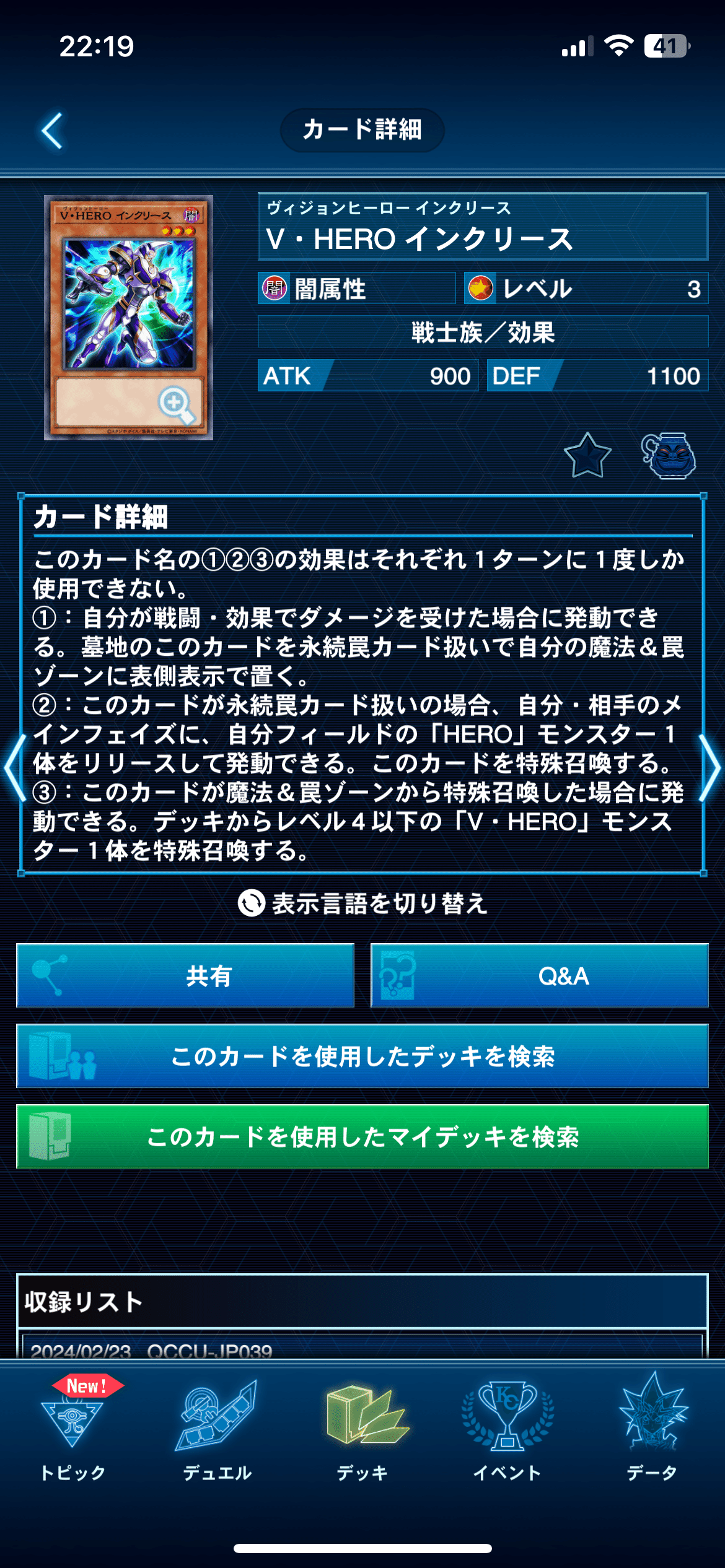This screenshot has width=725, height=1568.
Task: Go back using the top-left arrow
Action: tap(53, 131)
